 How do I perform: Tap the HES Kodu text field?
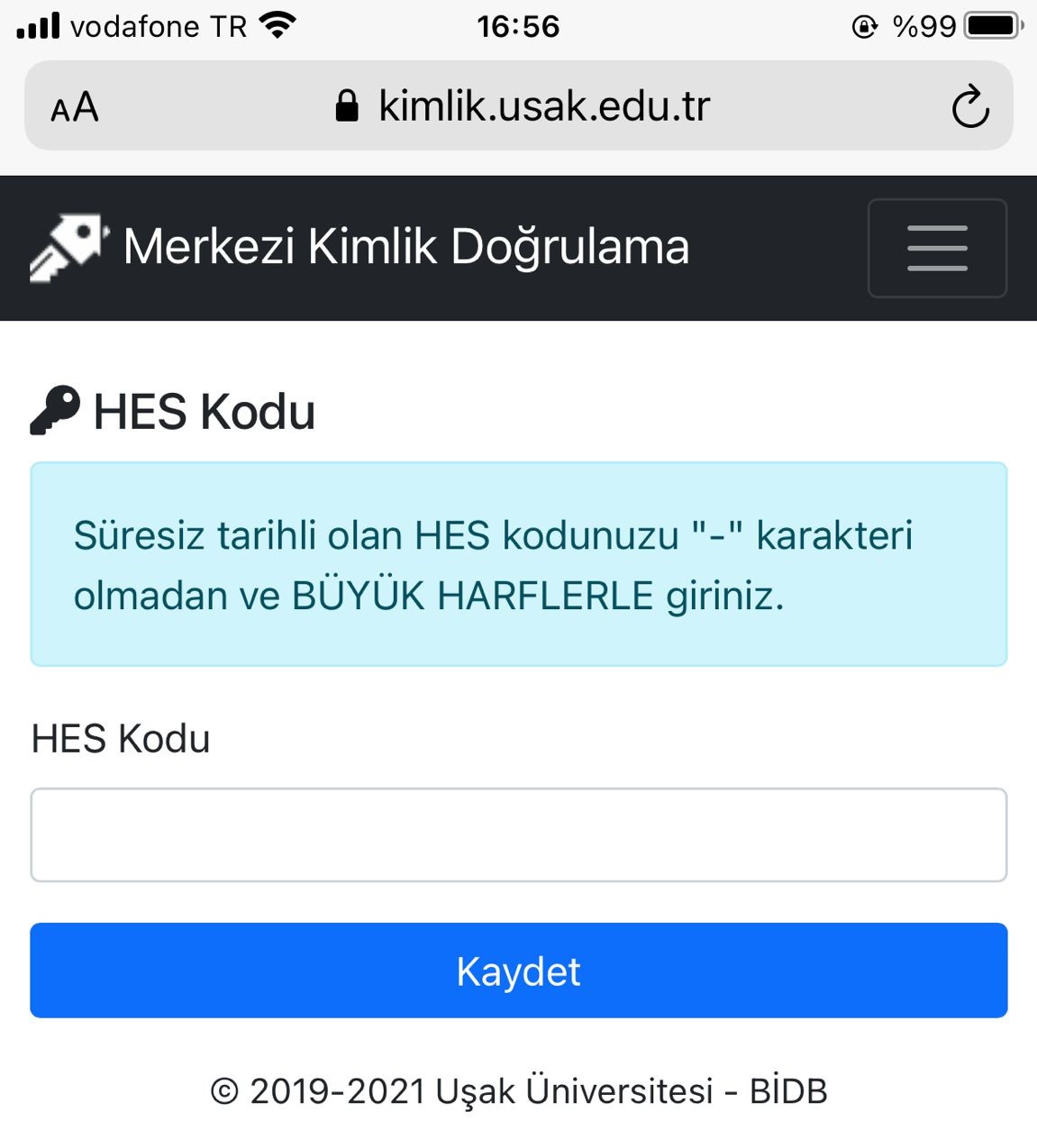pos(518,834)
